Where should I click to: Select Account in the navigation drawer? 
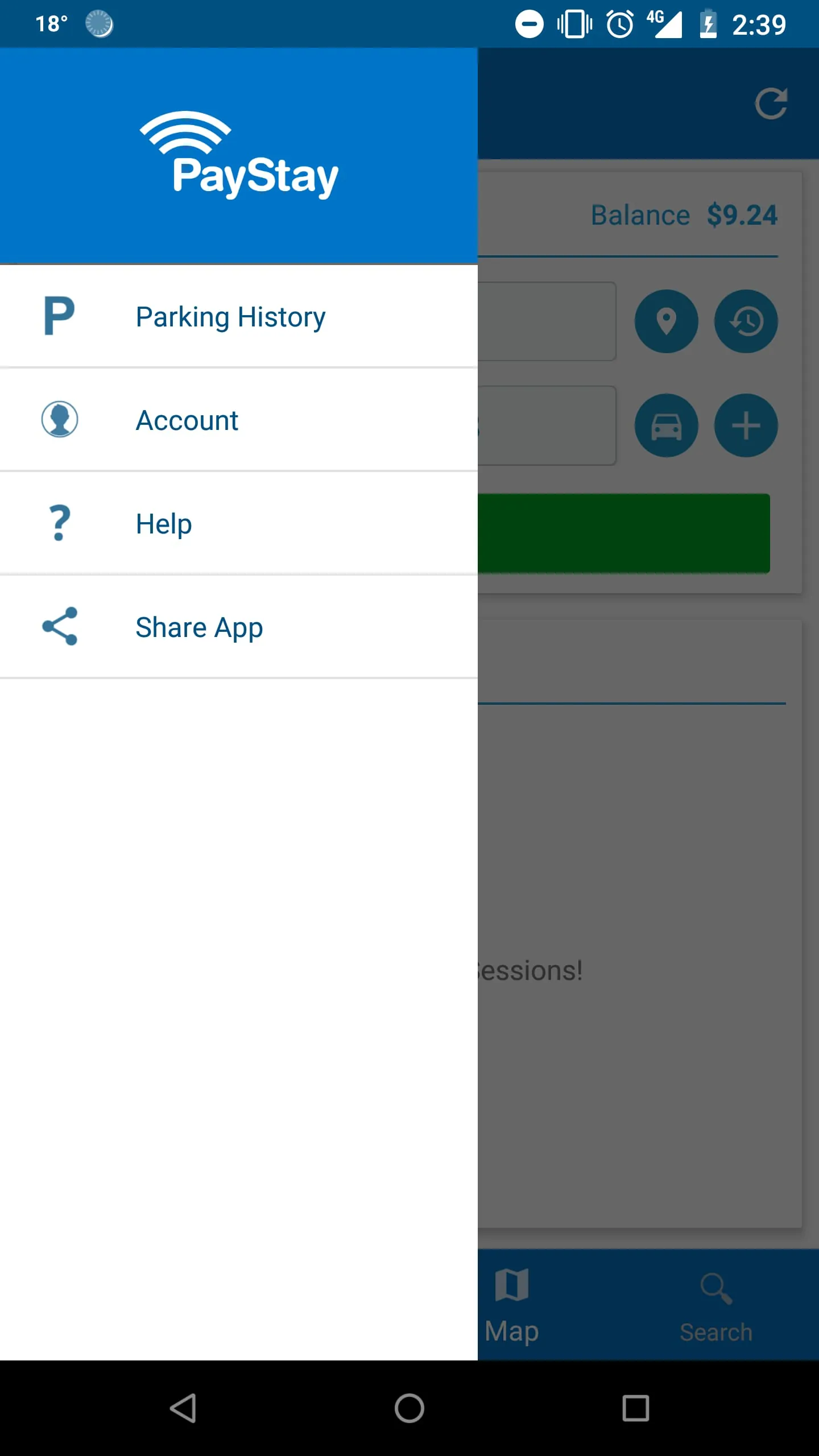tap(186, 420)
